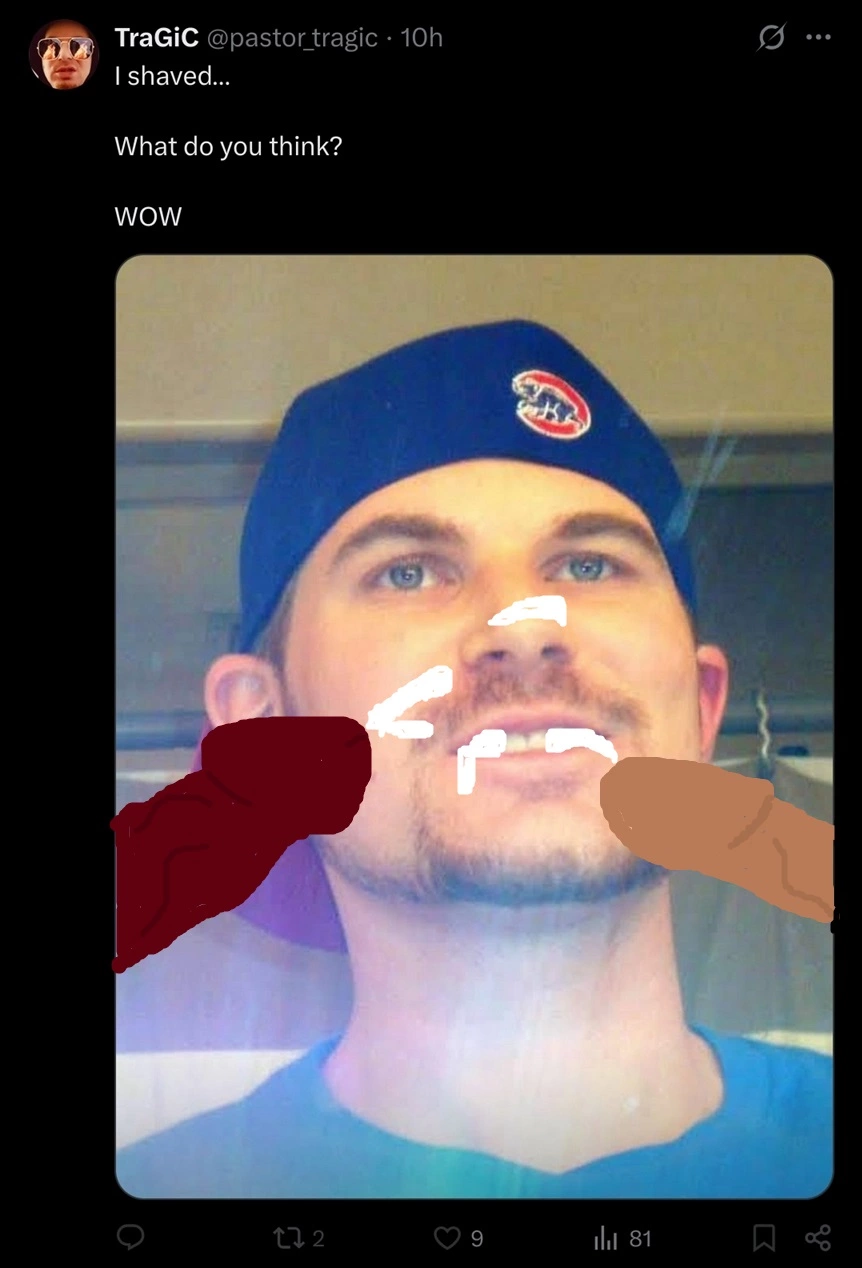Viewport: 862px width, 1268px height.
Task: Tap the Grok icon on the post
Action: tap(771, 38)
